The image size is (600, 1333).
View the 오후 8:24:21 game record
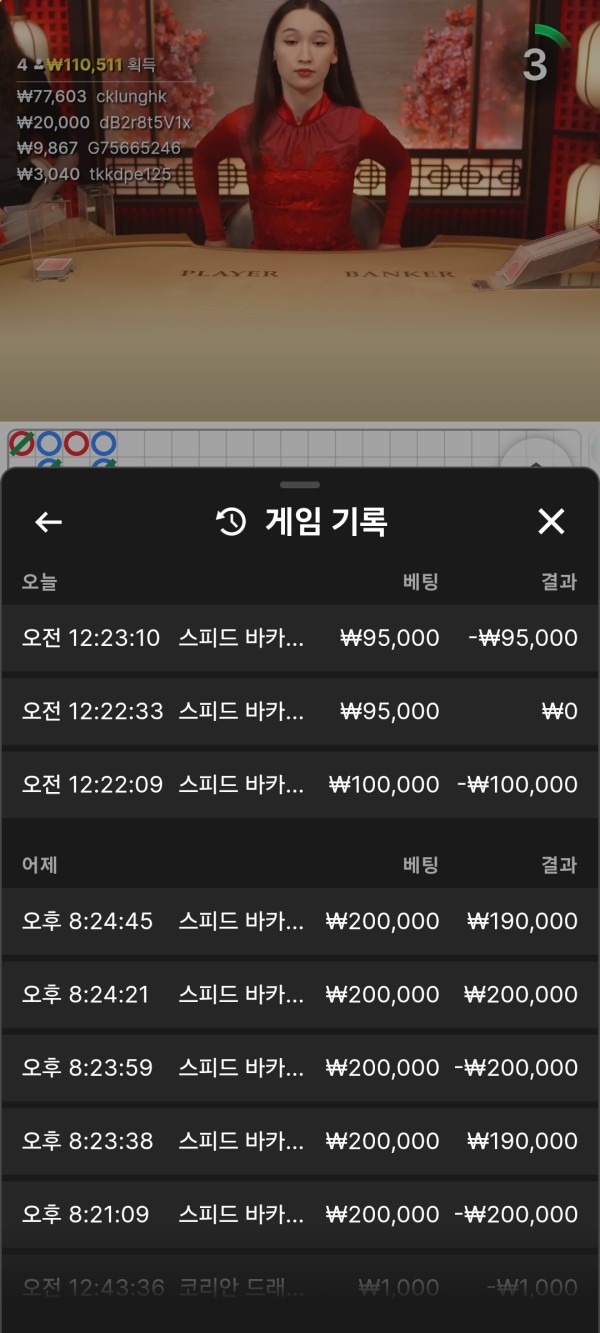coord(300,994)
